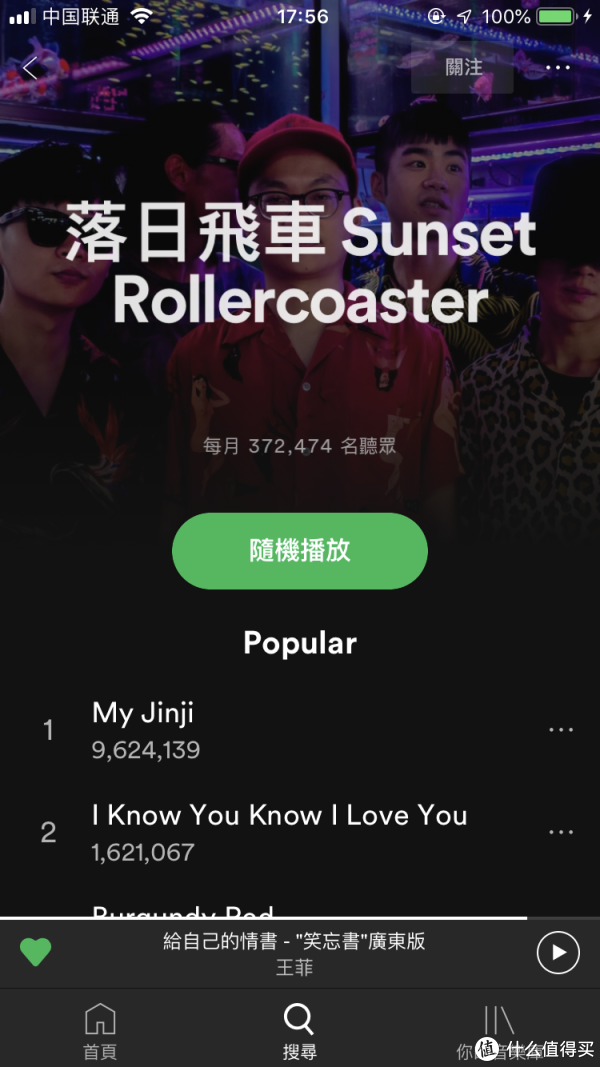
Task: Resume playback from the mini player
Action: click(558, 952)
